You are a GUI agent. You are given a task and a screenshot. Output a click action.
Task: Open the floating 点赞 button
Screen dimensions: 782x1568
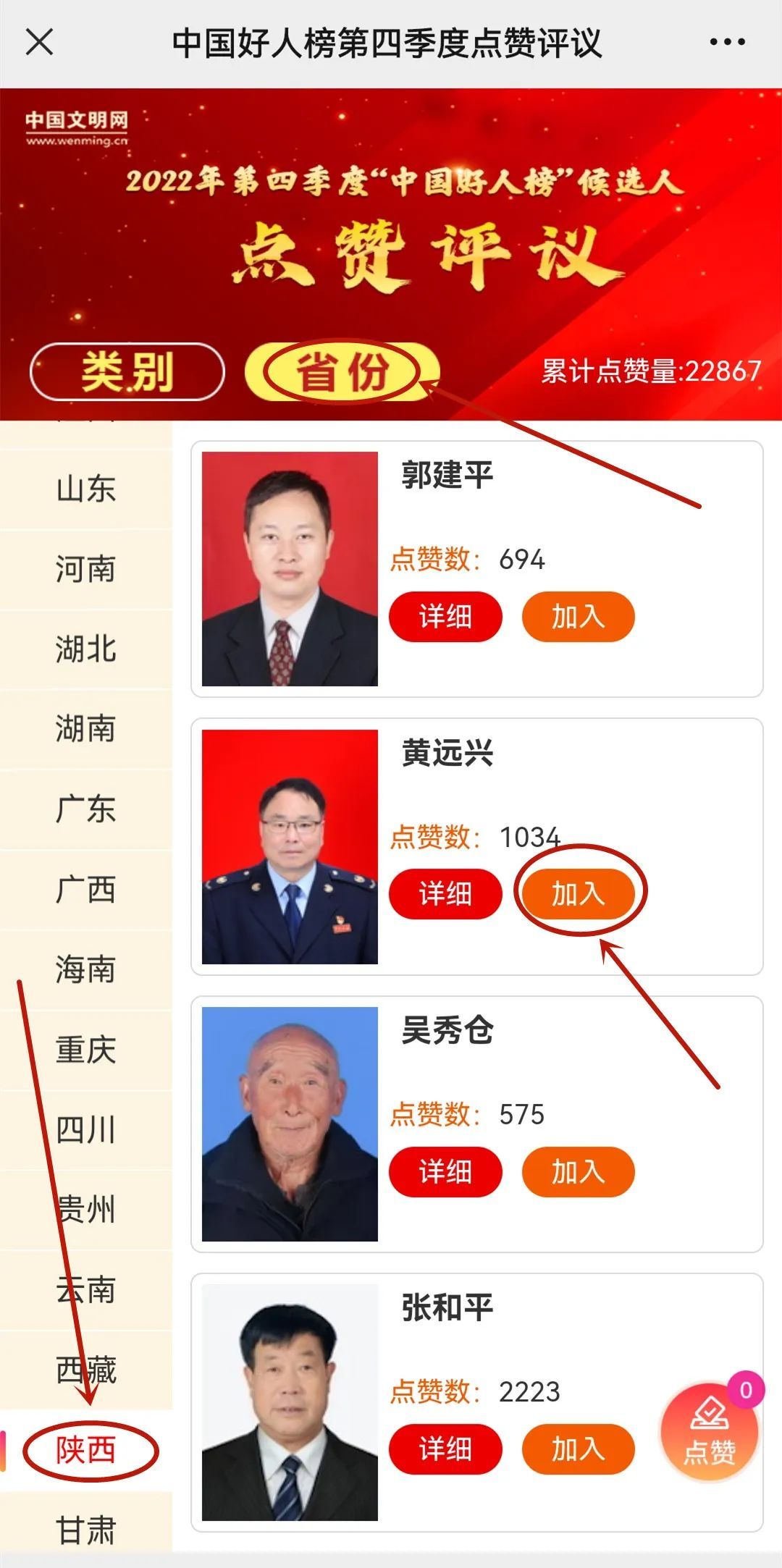tap(710, 1432)
